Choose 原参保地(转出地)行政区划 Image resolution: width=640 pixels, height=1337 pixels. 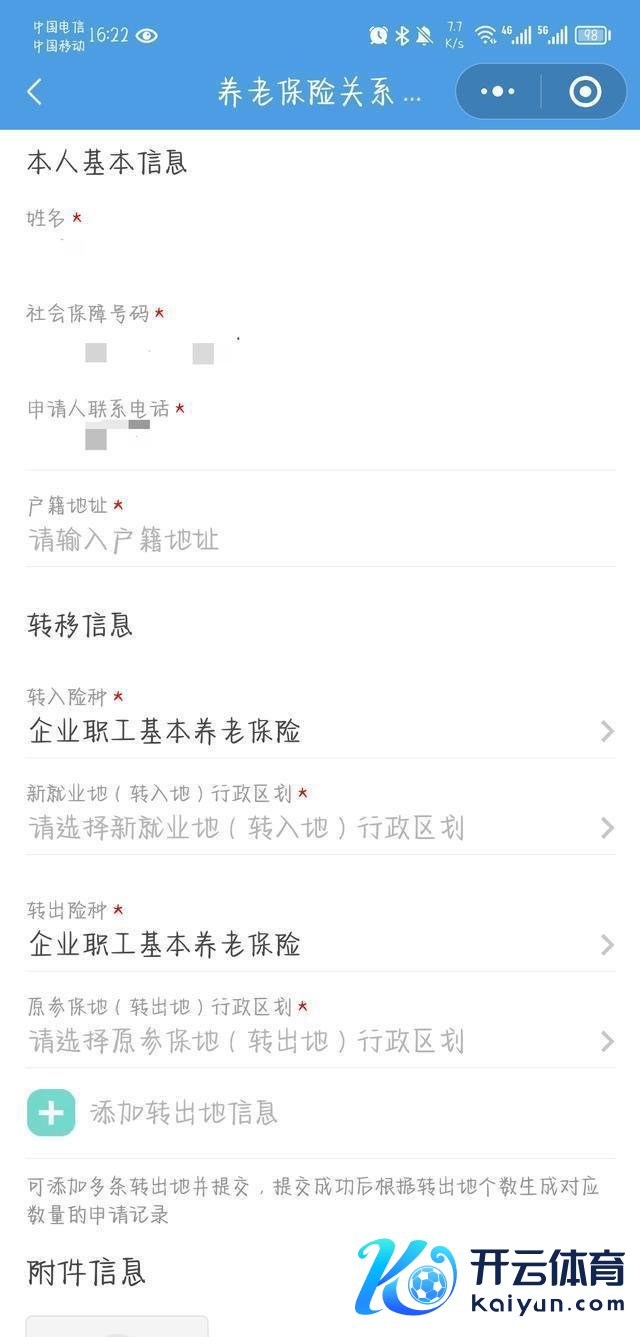[x=320, y=1041]
